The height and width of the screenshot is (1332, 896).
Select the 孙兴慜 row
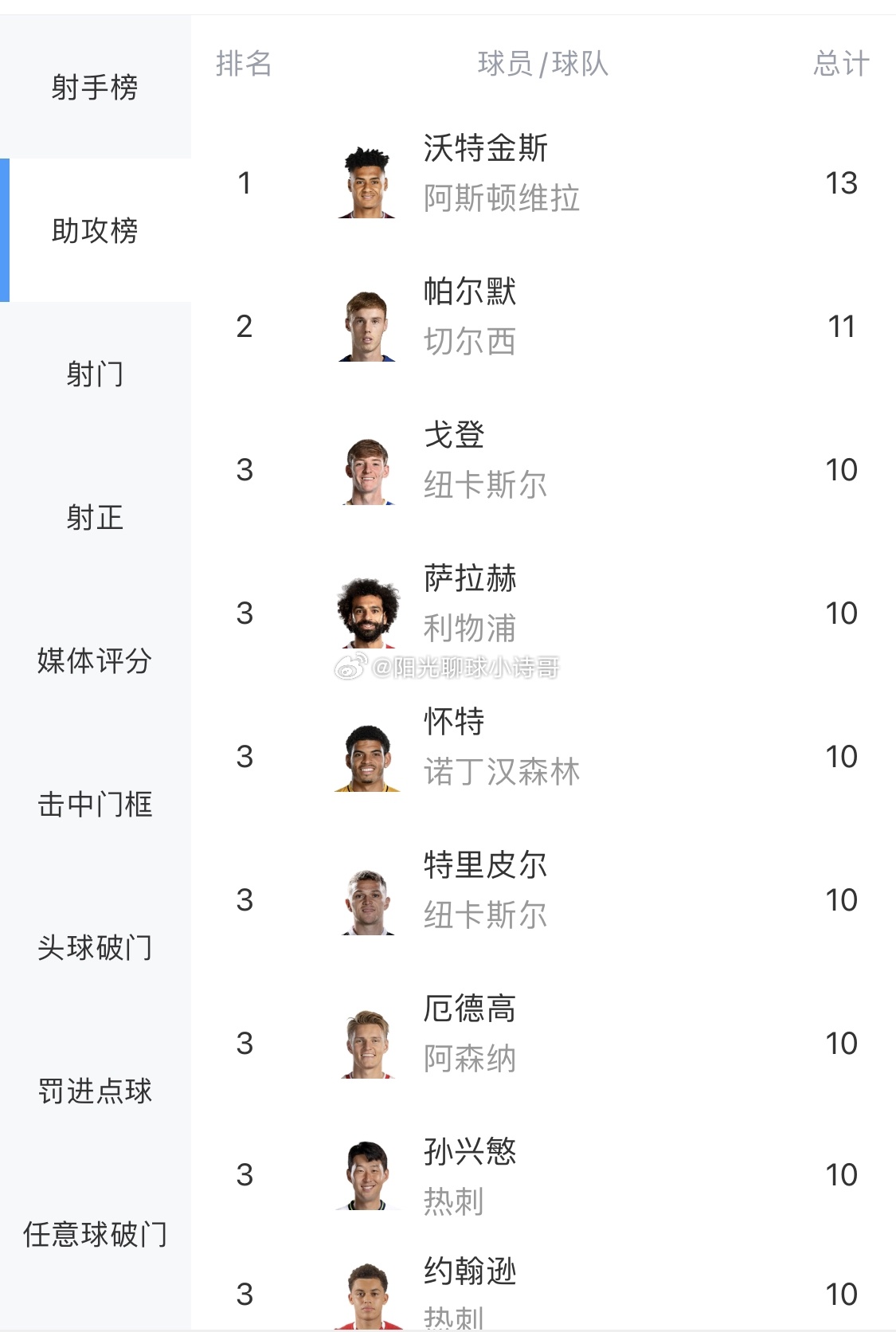pos(469,1153)
